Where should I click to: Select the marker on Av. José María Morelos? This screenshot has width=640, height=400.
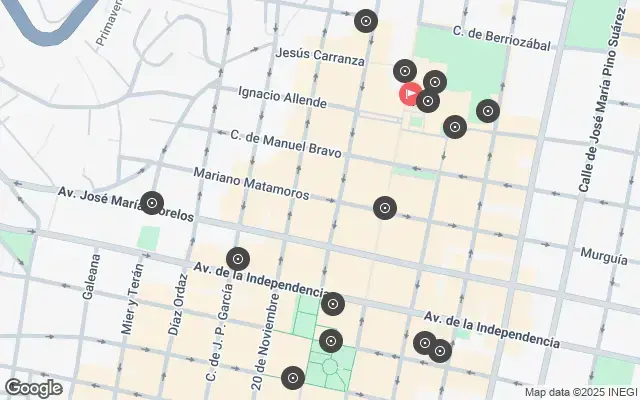click(151, 203)
